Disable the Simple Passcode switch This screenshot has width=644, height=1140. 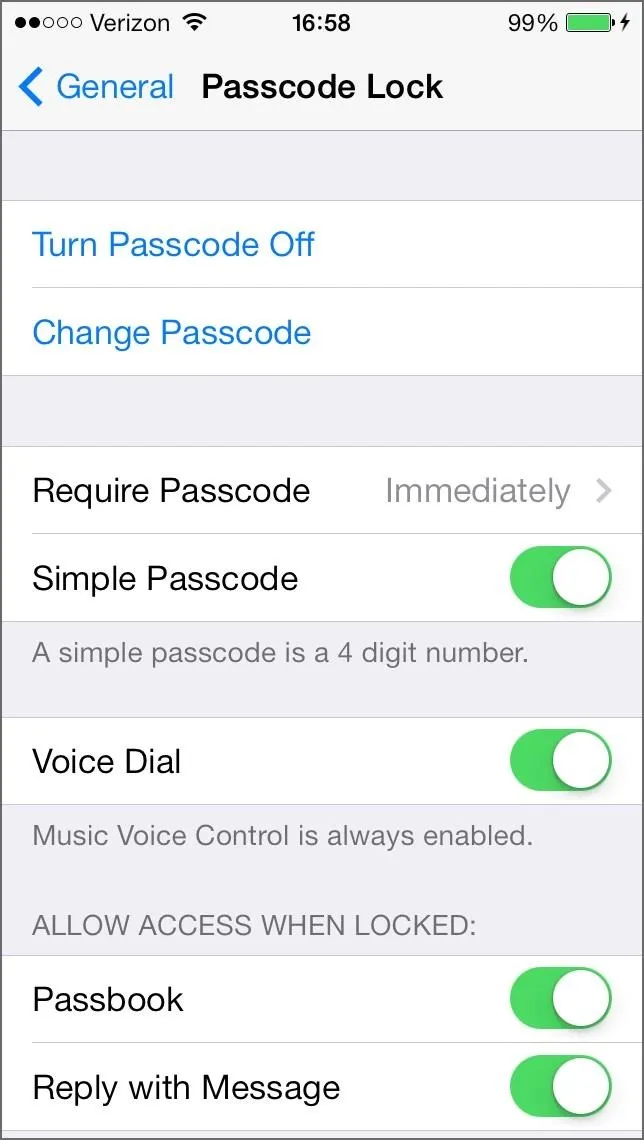[560, 578]
